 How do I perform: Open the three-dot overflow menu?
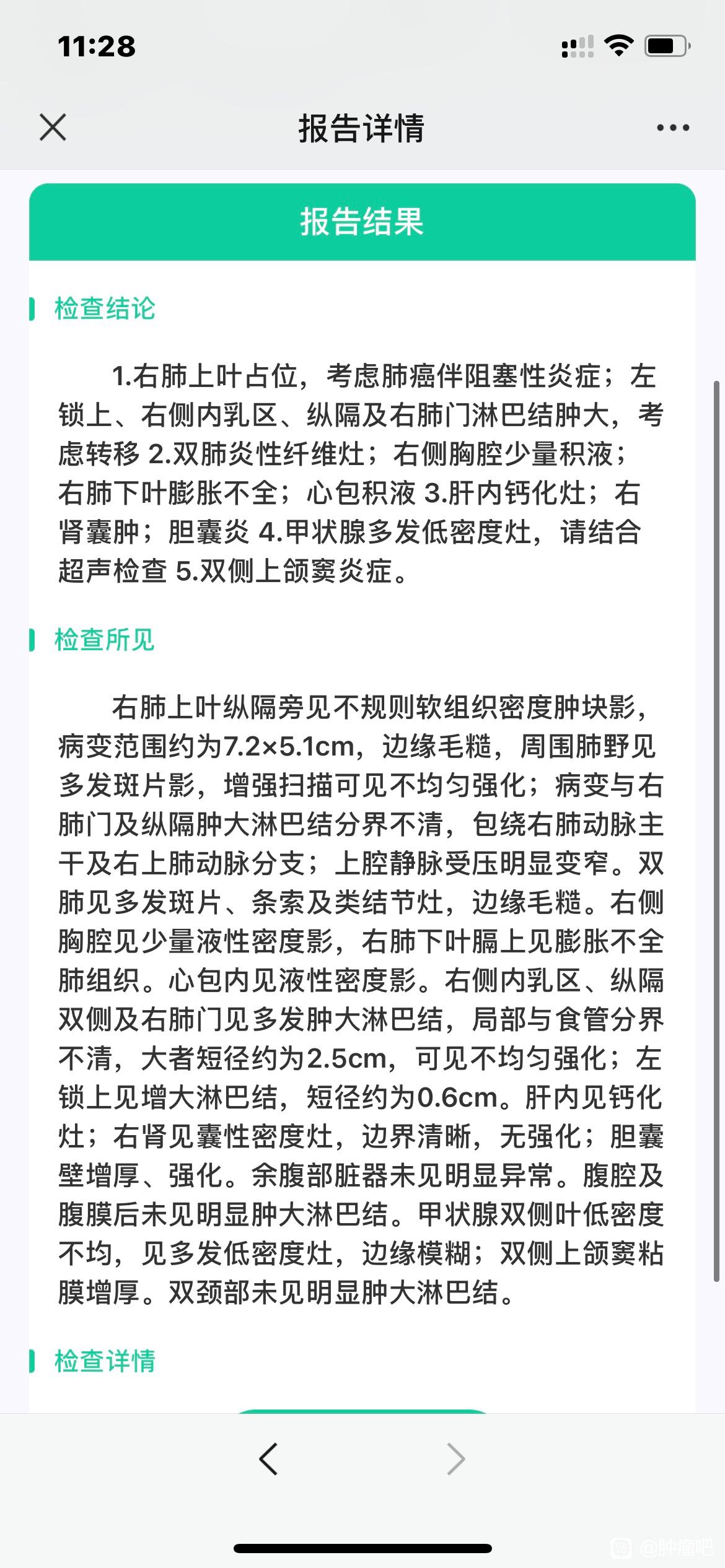[x=672, y=128]
